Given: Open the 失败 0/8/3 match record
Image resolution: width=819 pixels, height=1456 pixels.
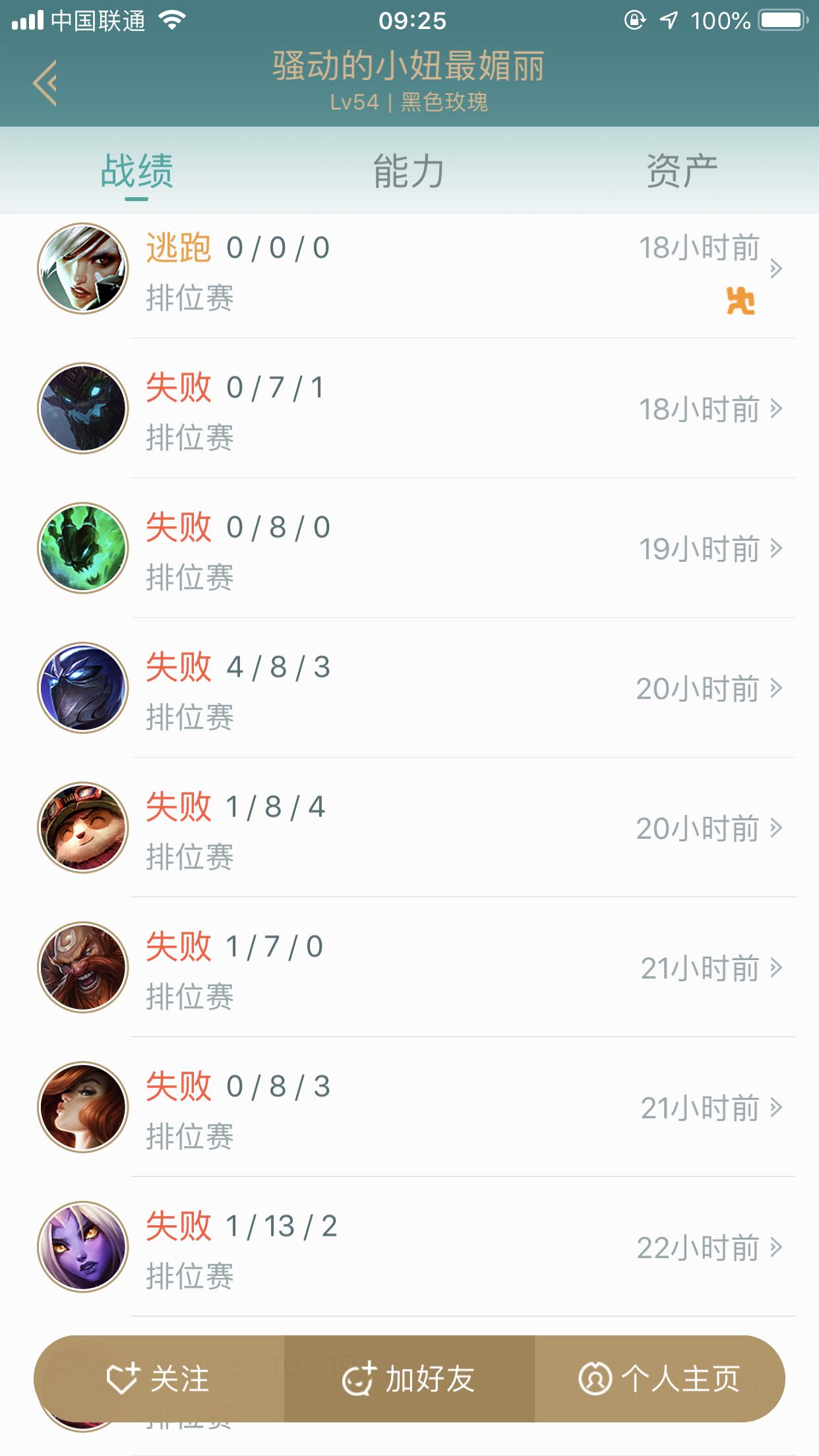Looking at the screenshot, I should (409, 1107).
